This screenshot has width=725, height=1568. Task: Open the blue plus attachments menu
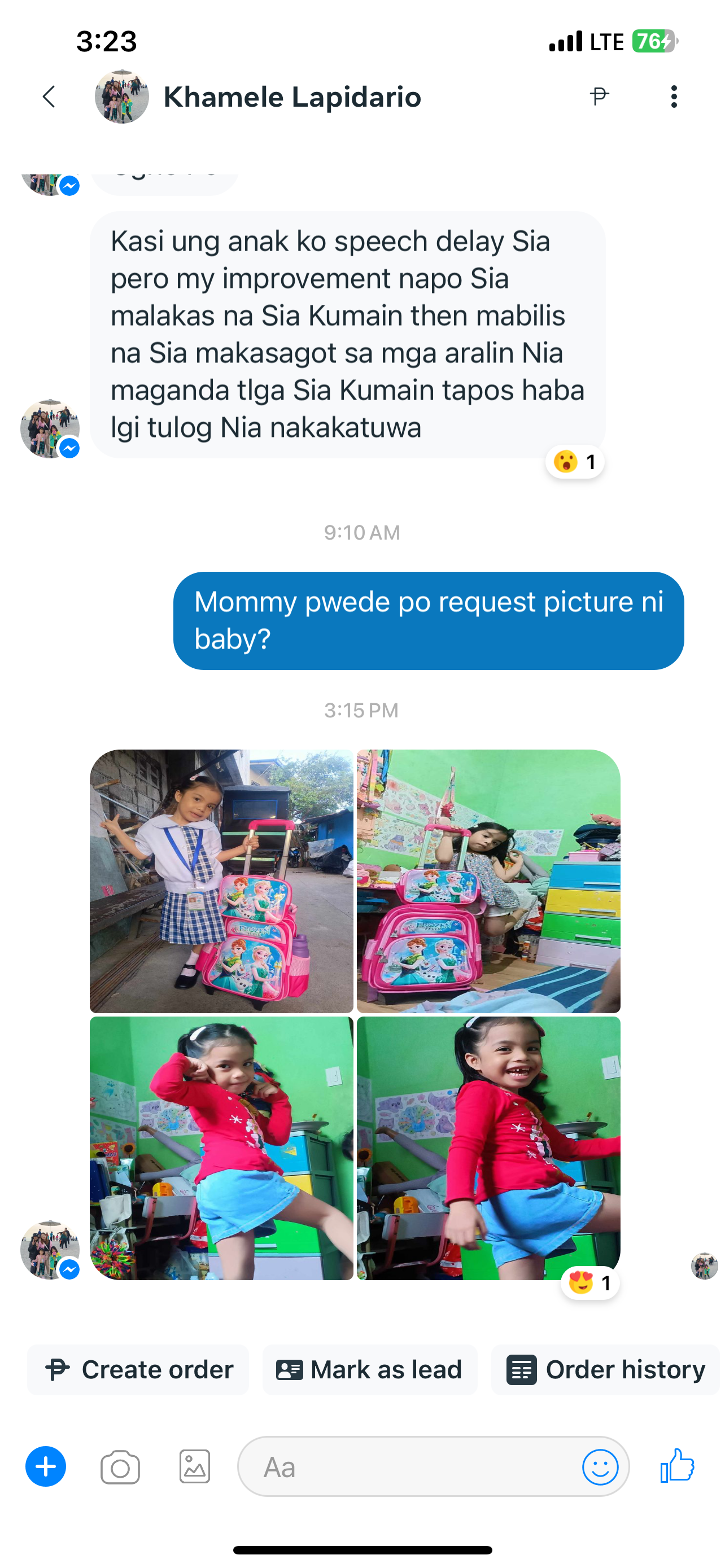46,1466
